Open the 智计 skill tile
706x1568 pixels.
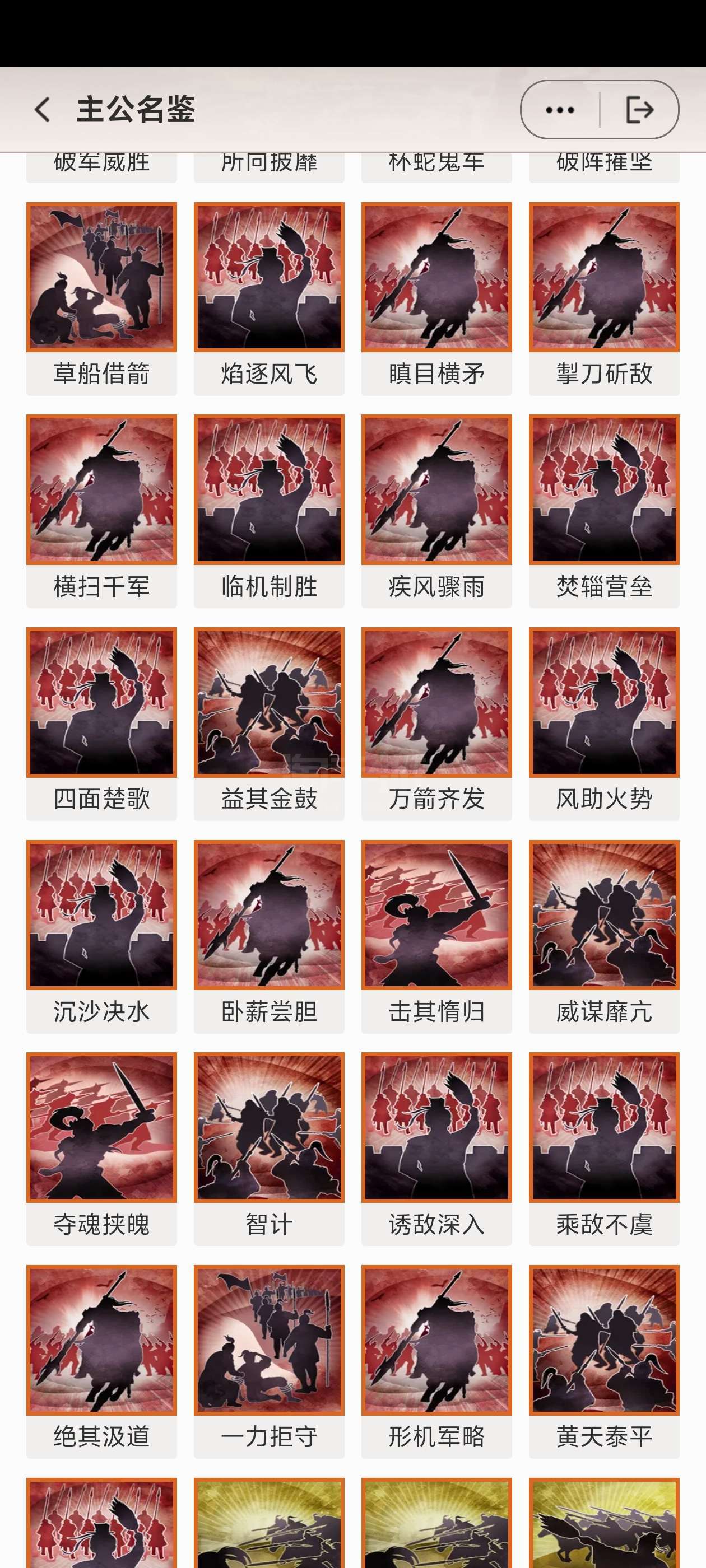(268, 1149)
